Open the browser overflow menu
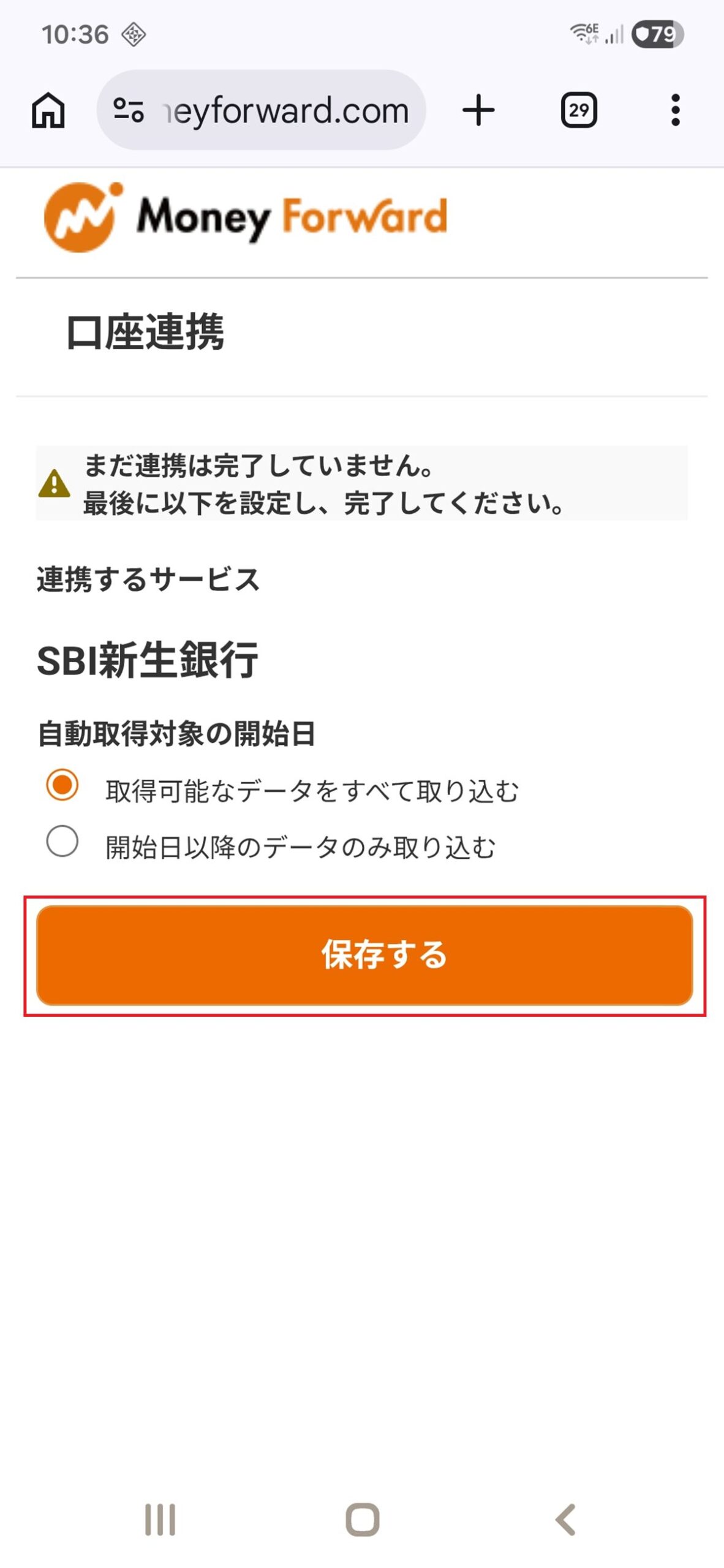Viewport: 724px width, 1568px height. point(675,111)
